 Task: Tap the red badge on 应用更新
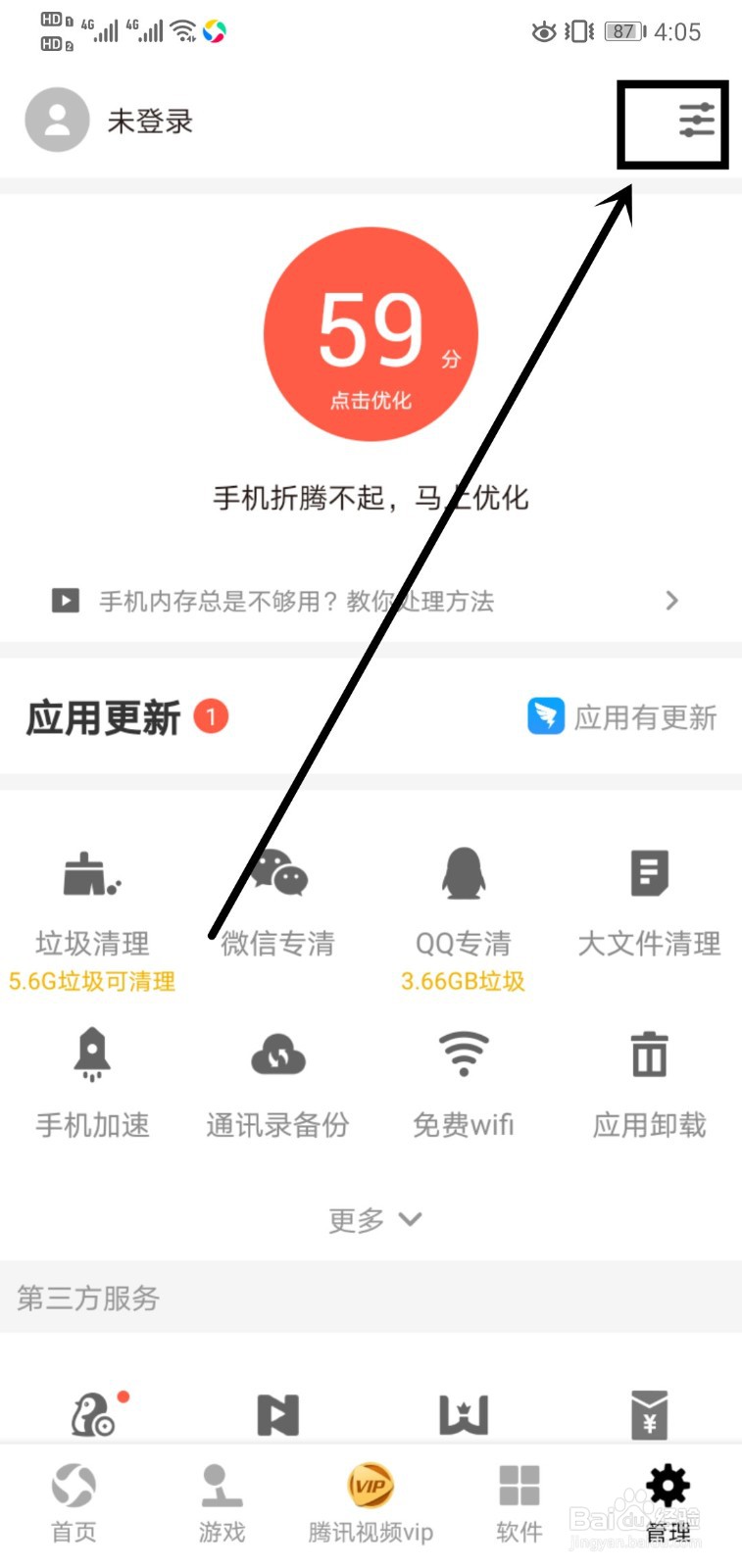pos(212,716)
